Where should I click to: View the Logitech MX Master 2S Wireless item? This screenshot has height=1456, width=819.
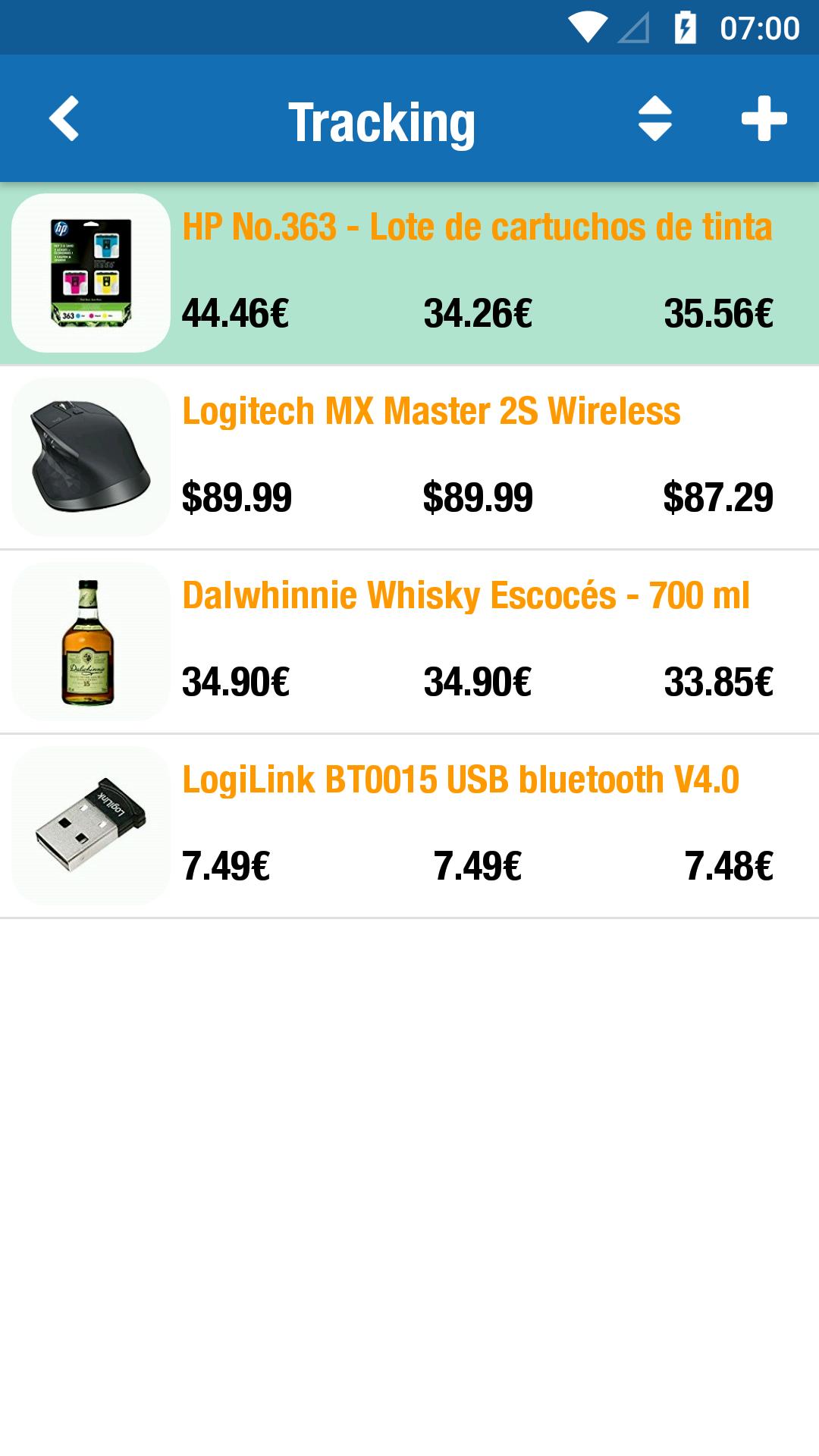tap(431, 412)
